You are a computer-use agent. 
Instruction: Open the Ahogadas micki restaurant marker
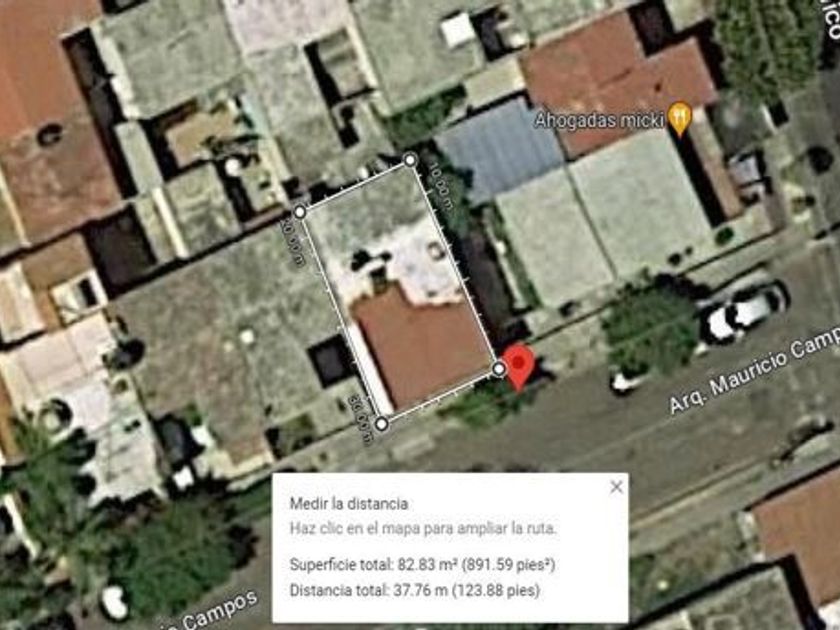pos(680,119)
